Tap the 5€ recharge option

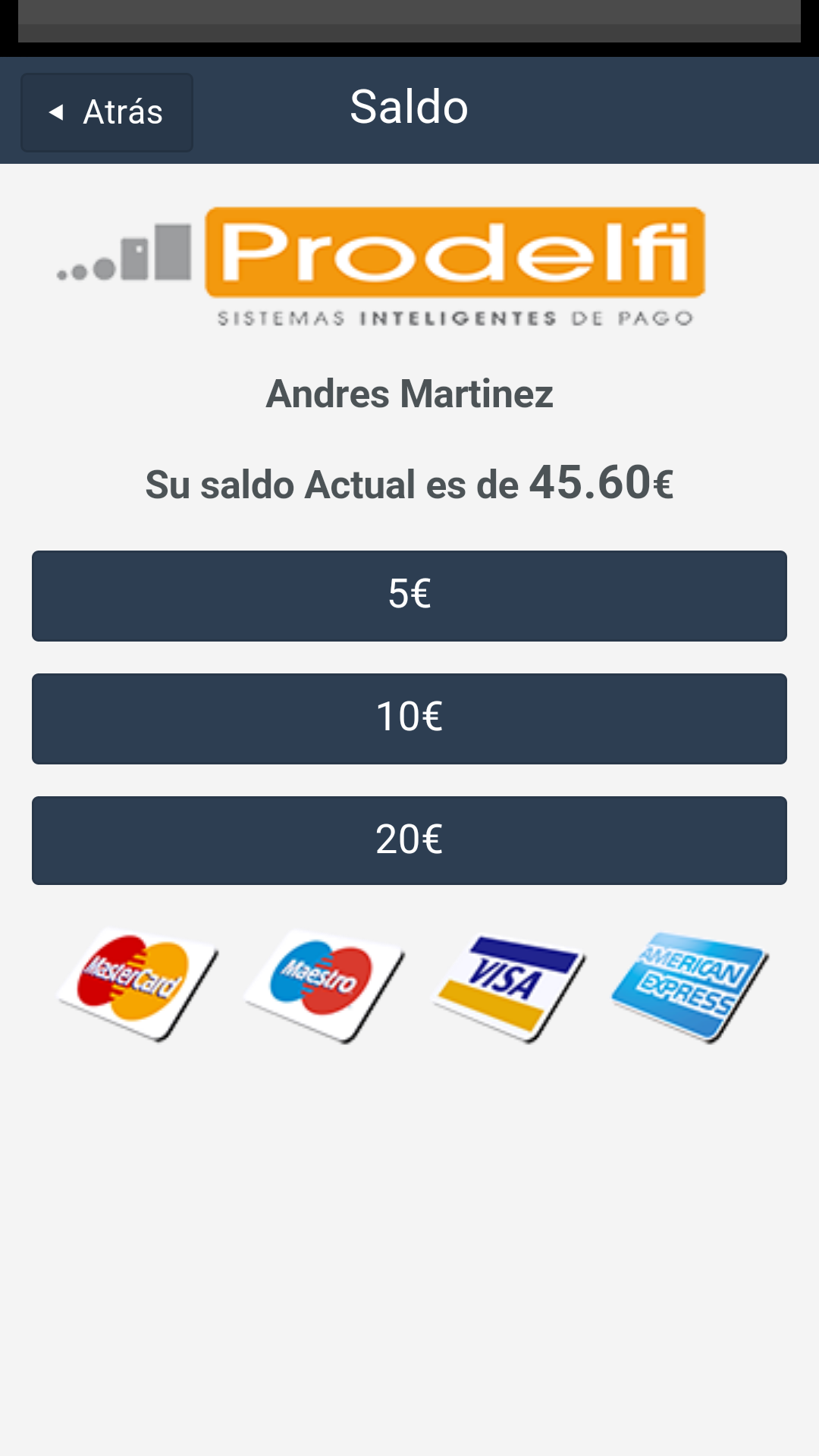pyautogui.click(x=409, y=596)
